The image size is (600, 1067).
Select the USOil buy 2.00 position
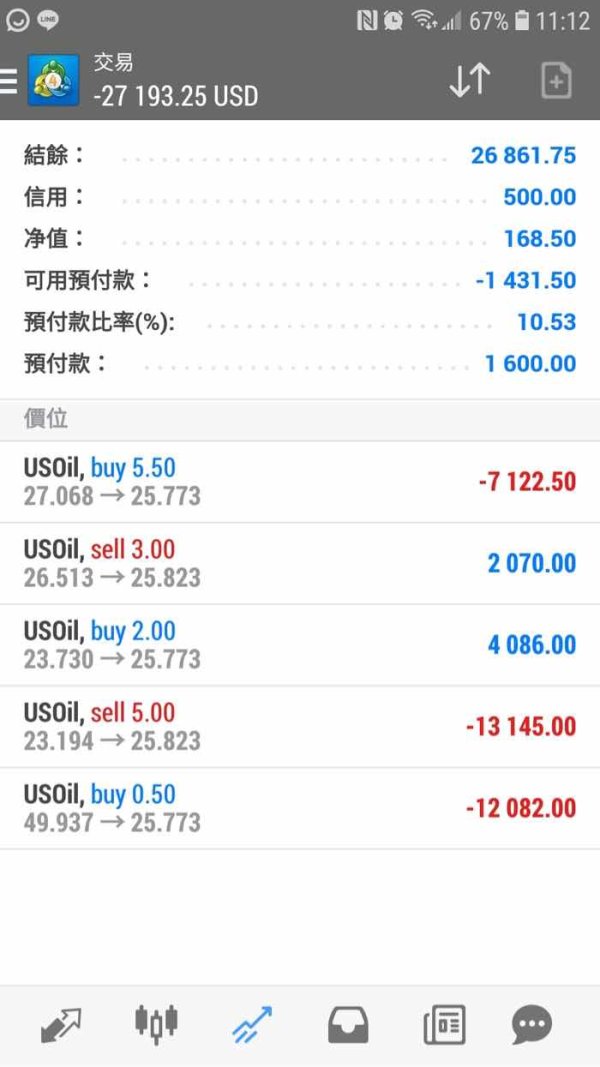(300, 645)
